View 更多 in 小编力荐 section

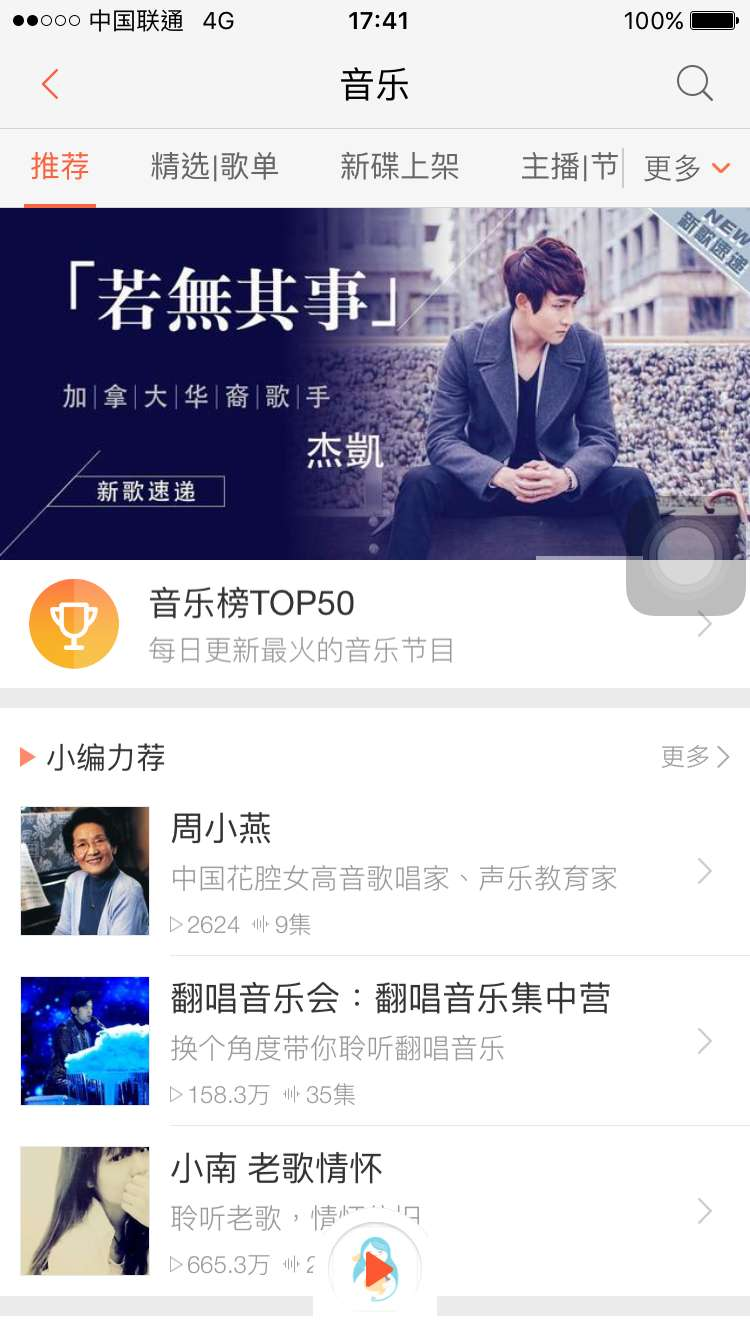tap(695, 757)
